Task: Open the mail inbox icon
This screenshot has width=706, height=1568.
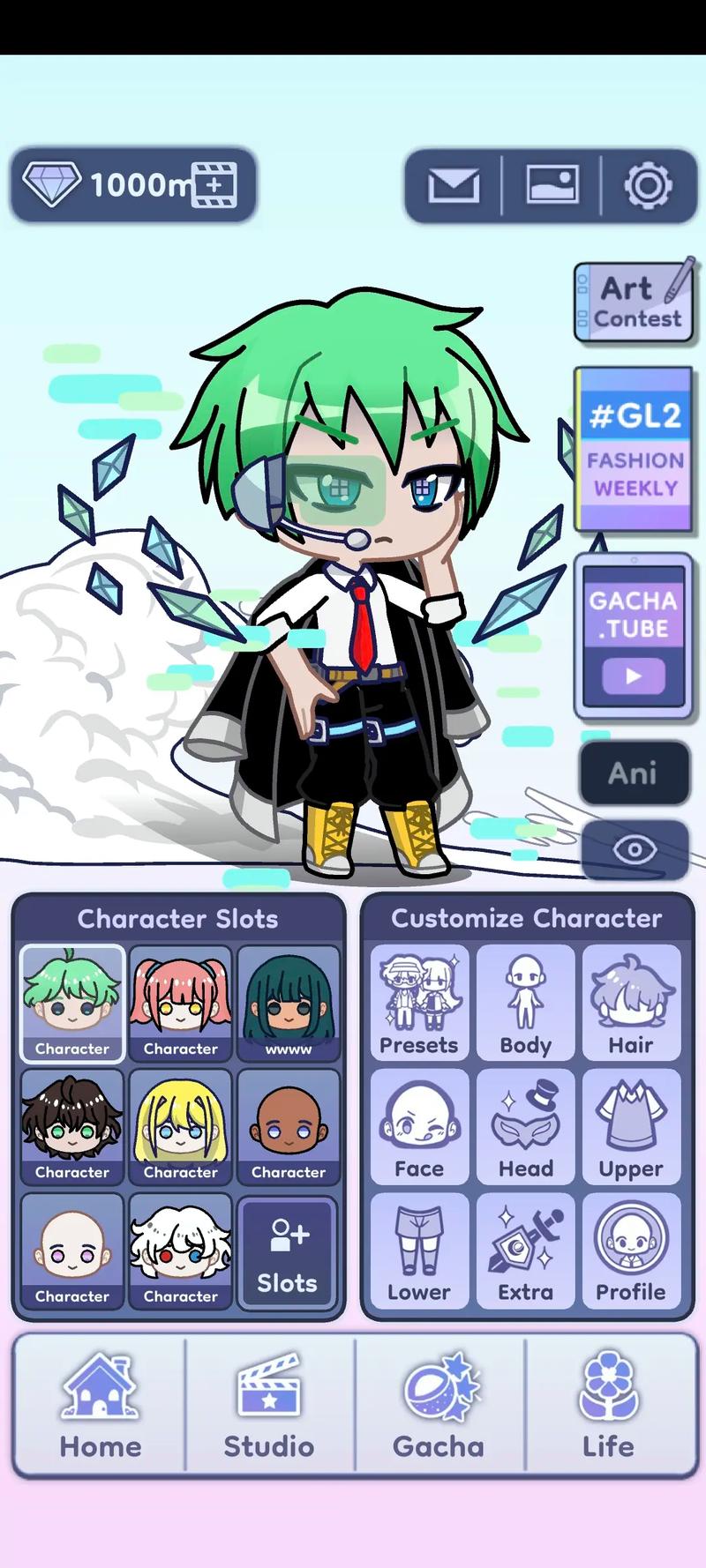Action: (x=454, y=185)
